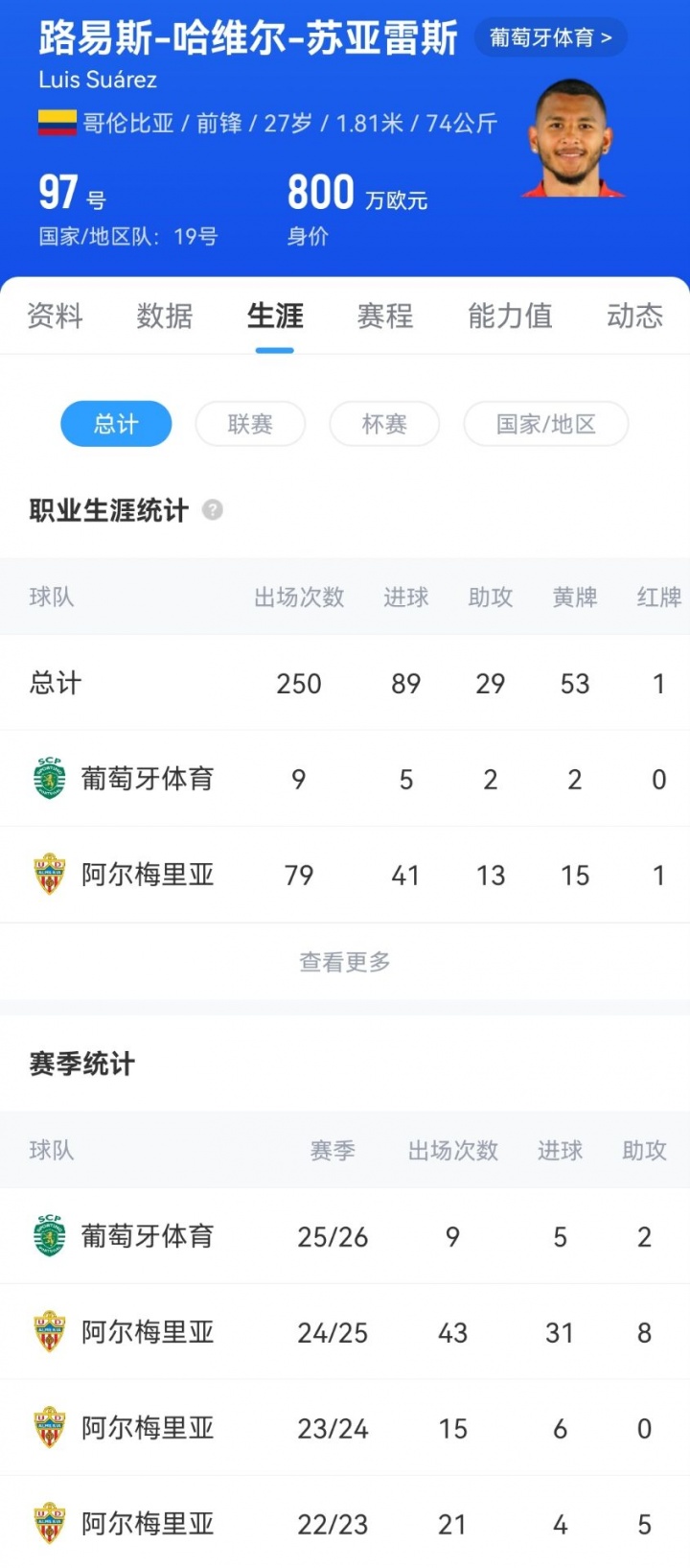This screenshot has height=1568, width=690.
Task: View the 24/25 阿尔梅里亚 season row
Action: tap(345, 1332)
